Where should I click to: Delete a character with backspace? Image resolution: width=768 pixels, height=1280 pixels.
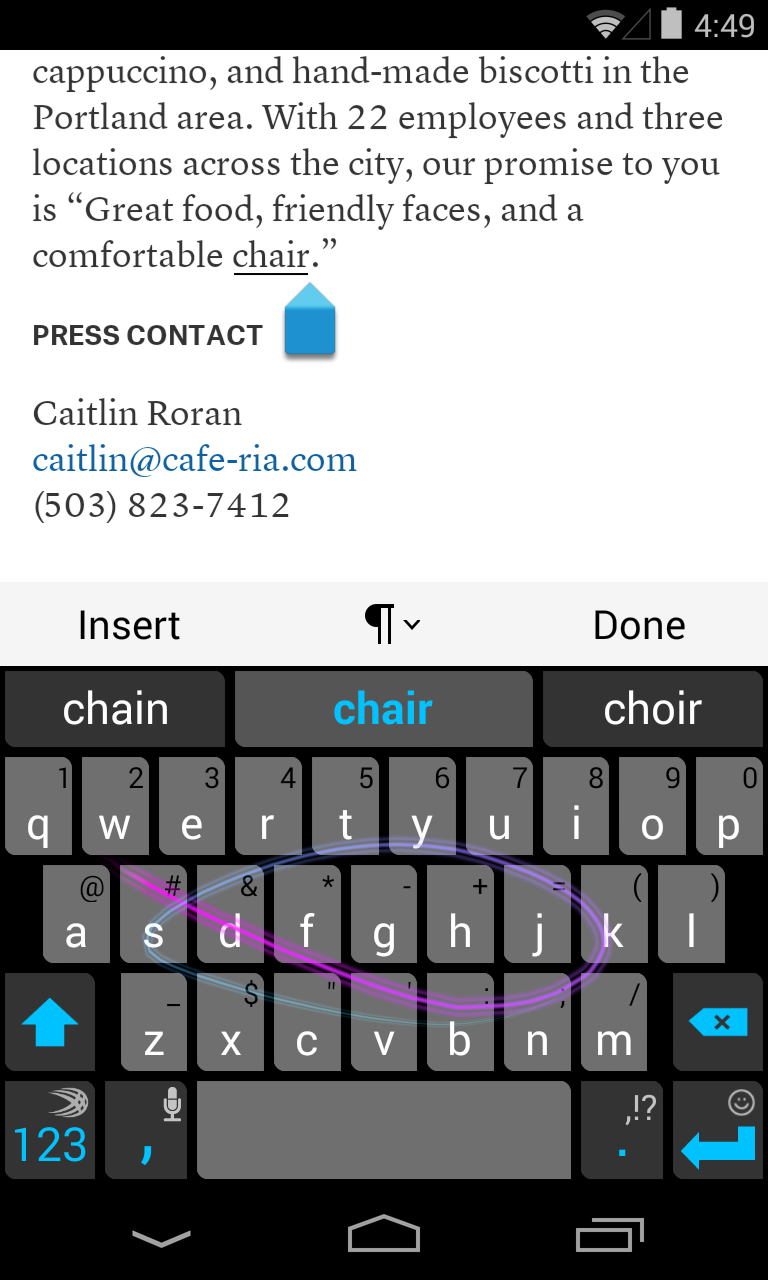[x=718, y=1023]
